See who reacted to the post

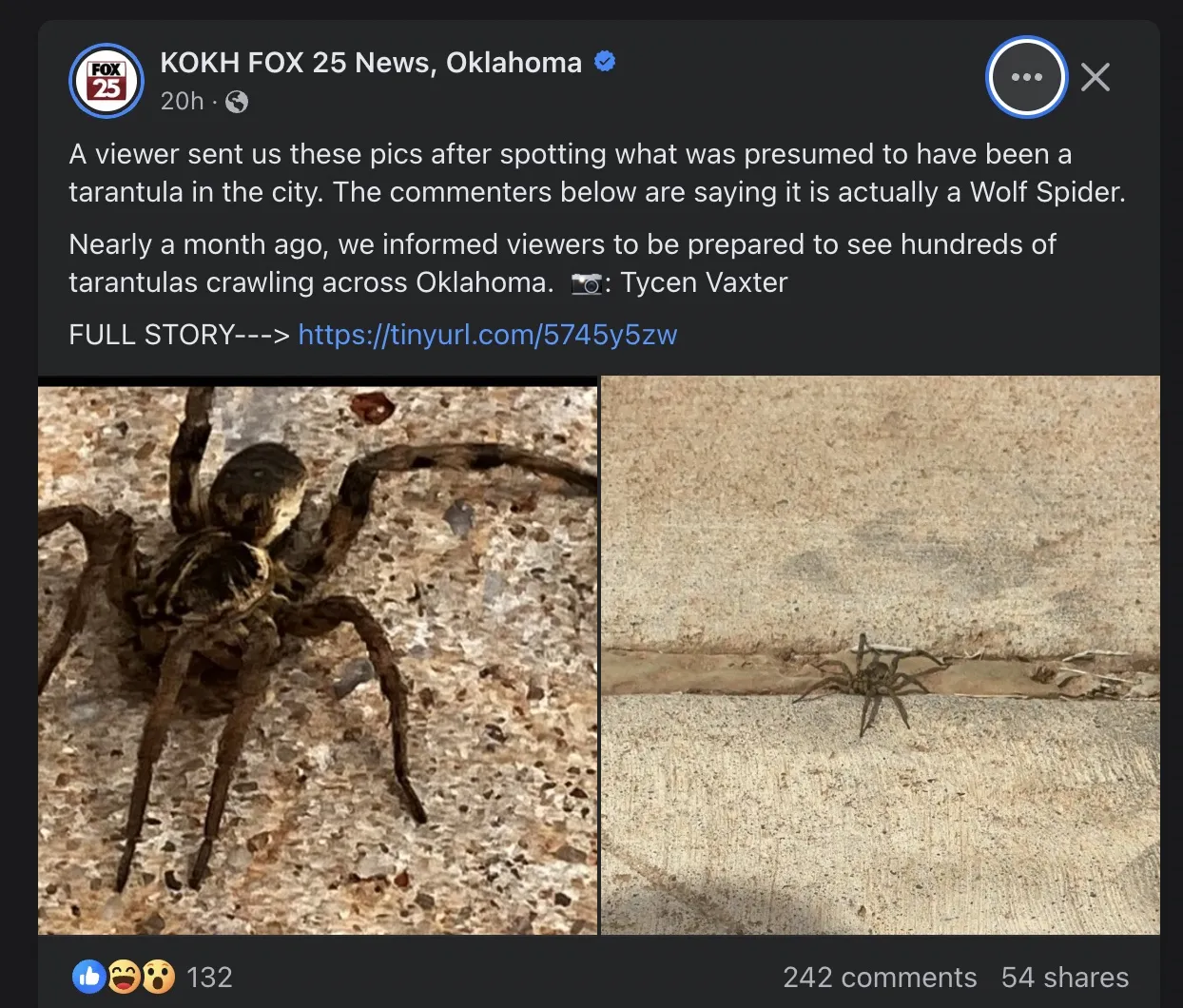click(152, 977)
